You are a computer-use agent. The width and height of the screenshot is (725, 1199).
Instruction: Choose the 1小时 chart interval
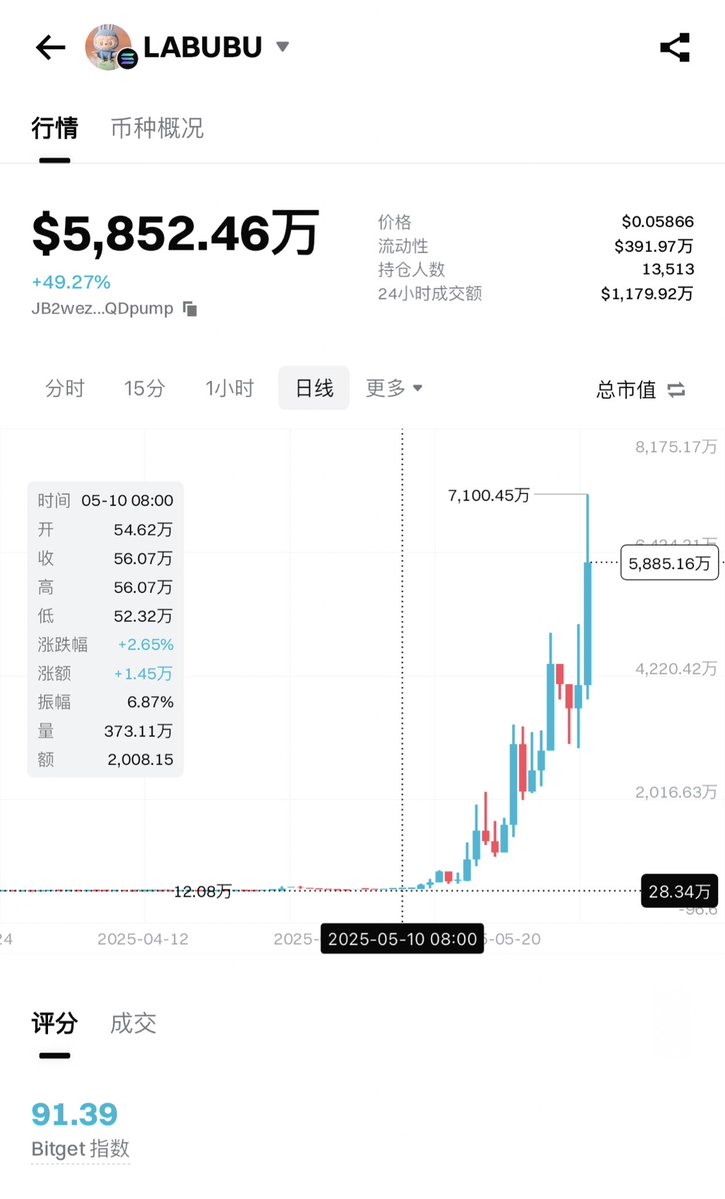pos(229,388)
